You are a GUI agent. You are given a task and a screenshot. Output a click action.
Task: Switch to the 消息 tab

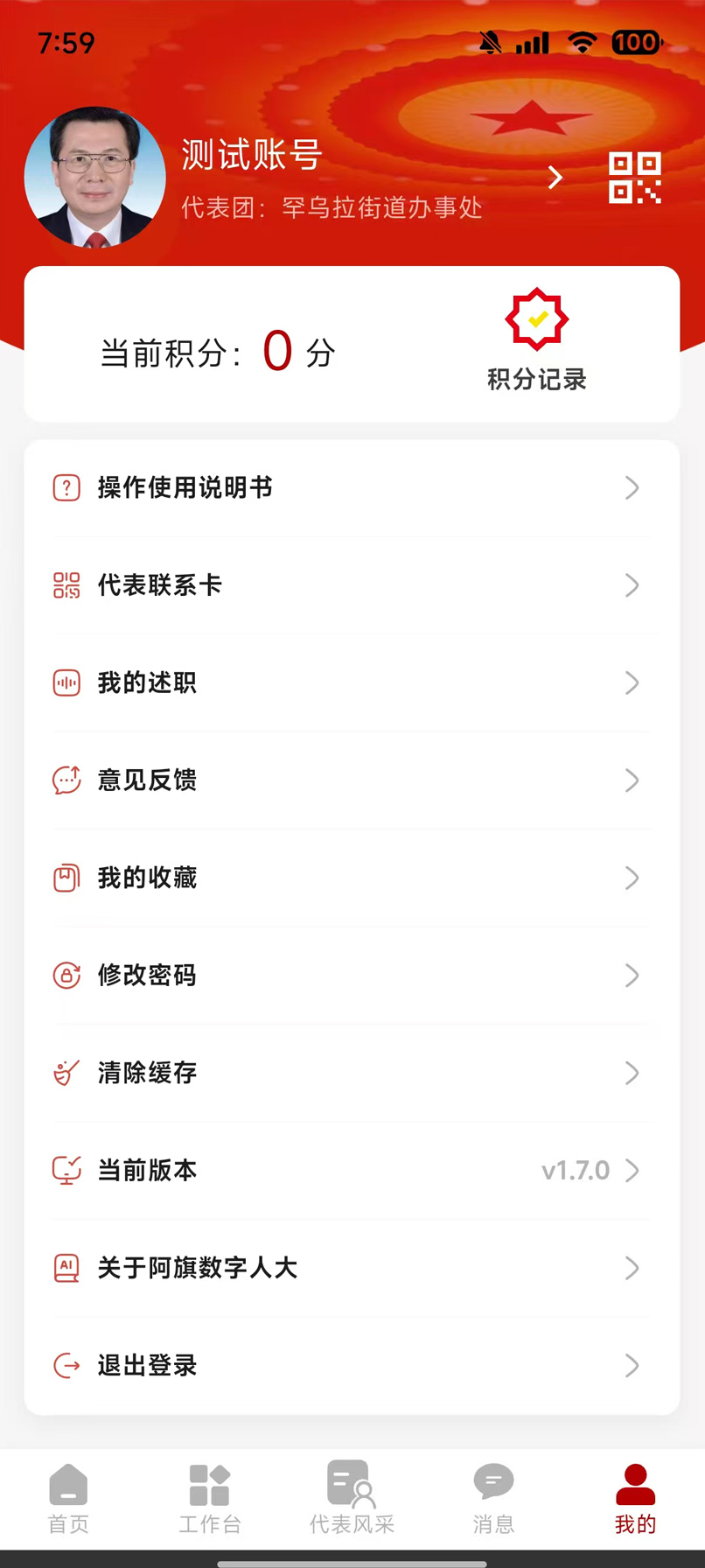pyautogui.click(x=492, y=1498)
